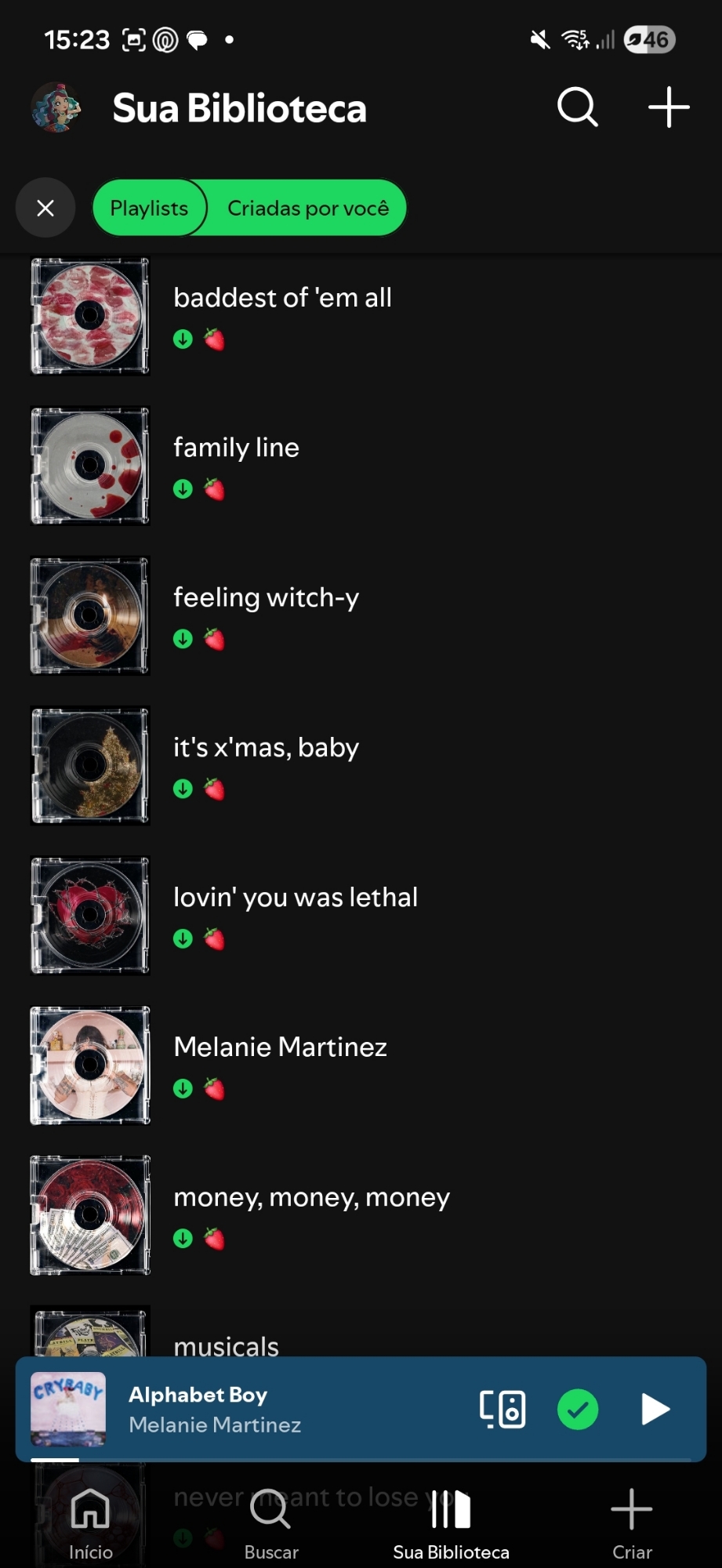Choose a playback device to connect
722x1568 pixels.
coord(502,1409)
